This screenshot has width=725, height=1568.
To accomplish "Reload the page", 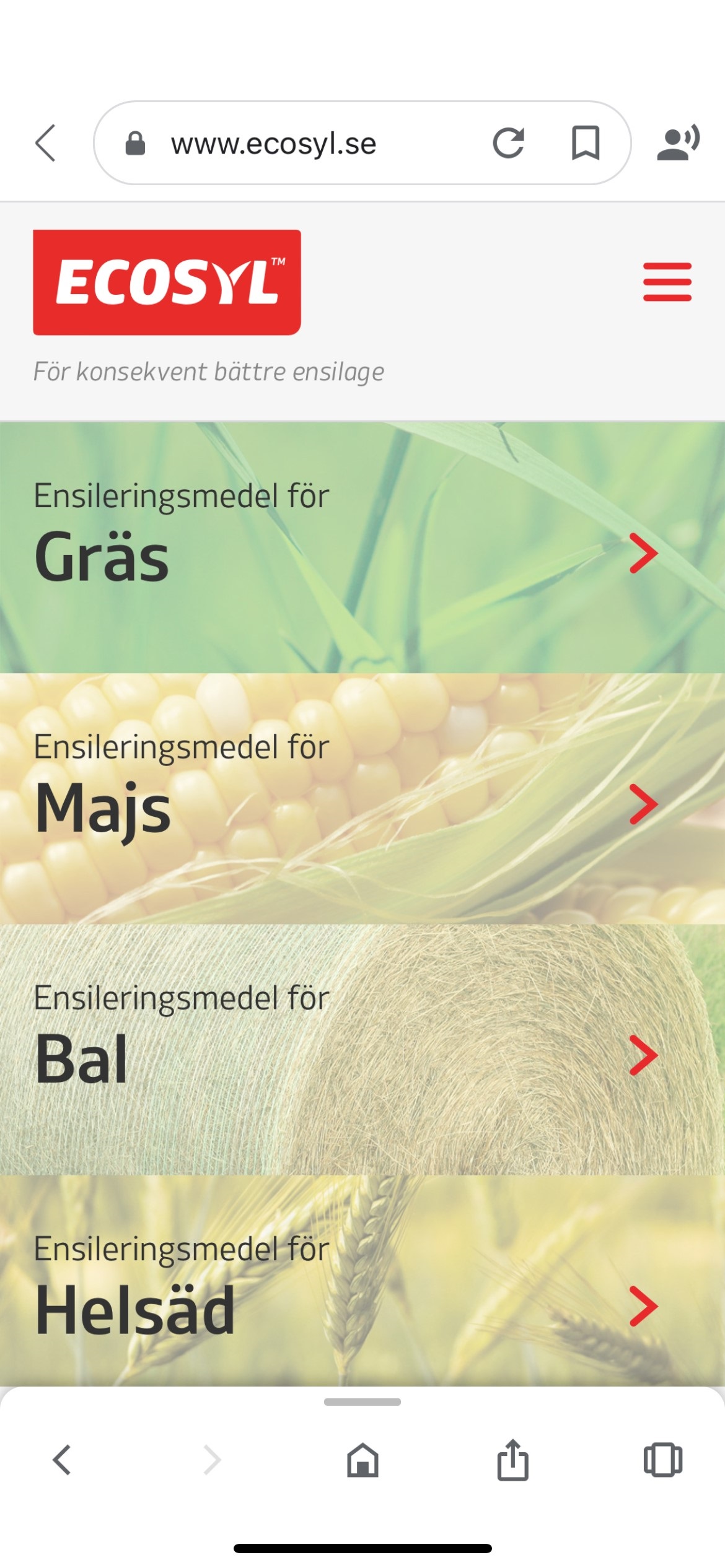I will pyautogui.click(x=508, y=143).
